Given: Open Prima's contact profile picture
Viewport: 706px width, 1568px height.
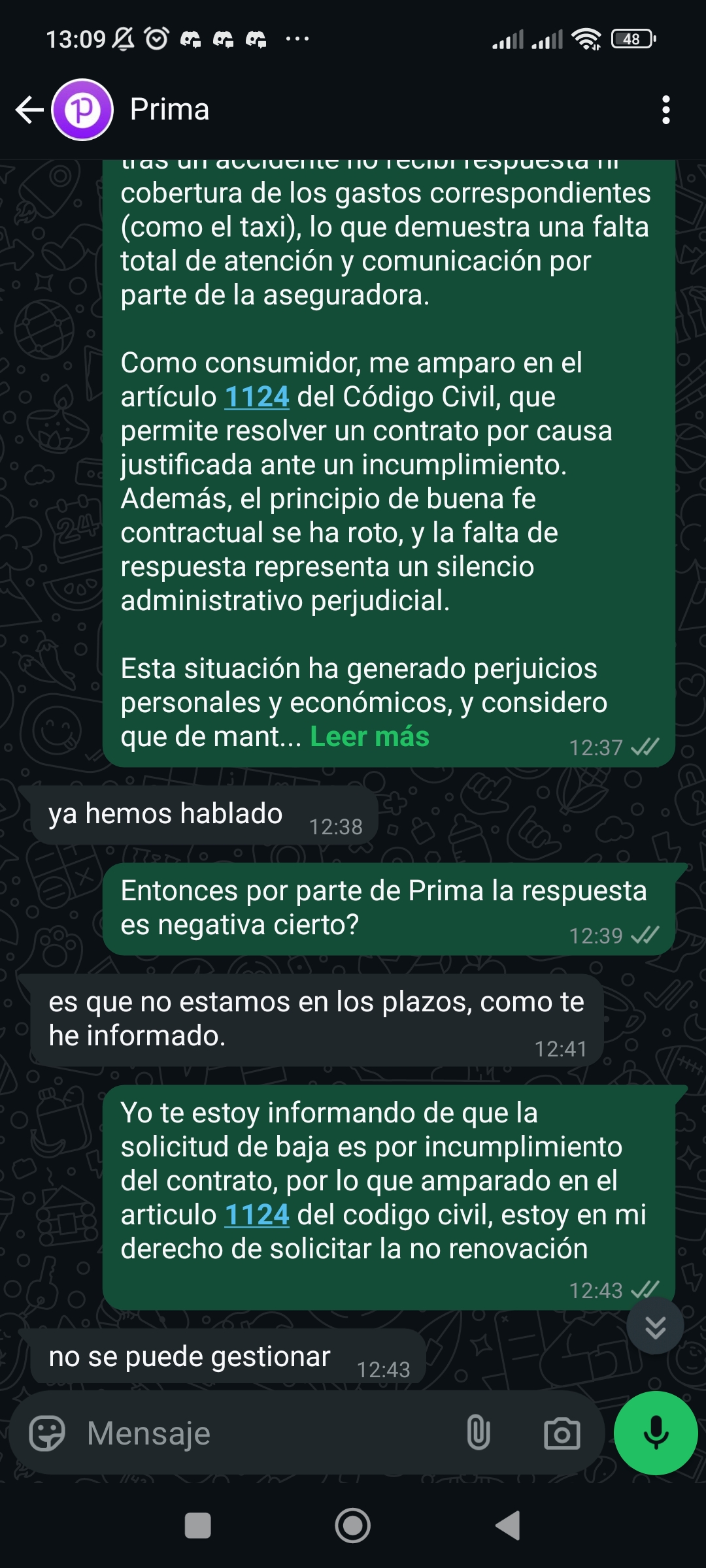Looking at the screenshot, I should [x=82, y=110].
